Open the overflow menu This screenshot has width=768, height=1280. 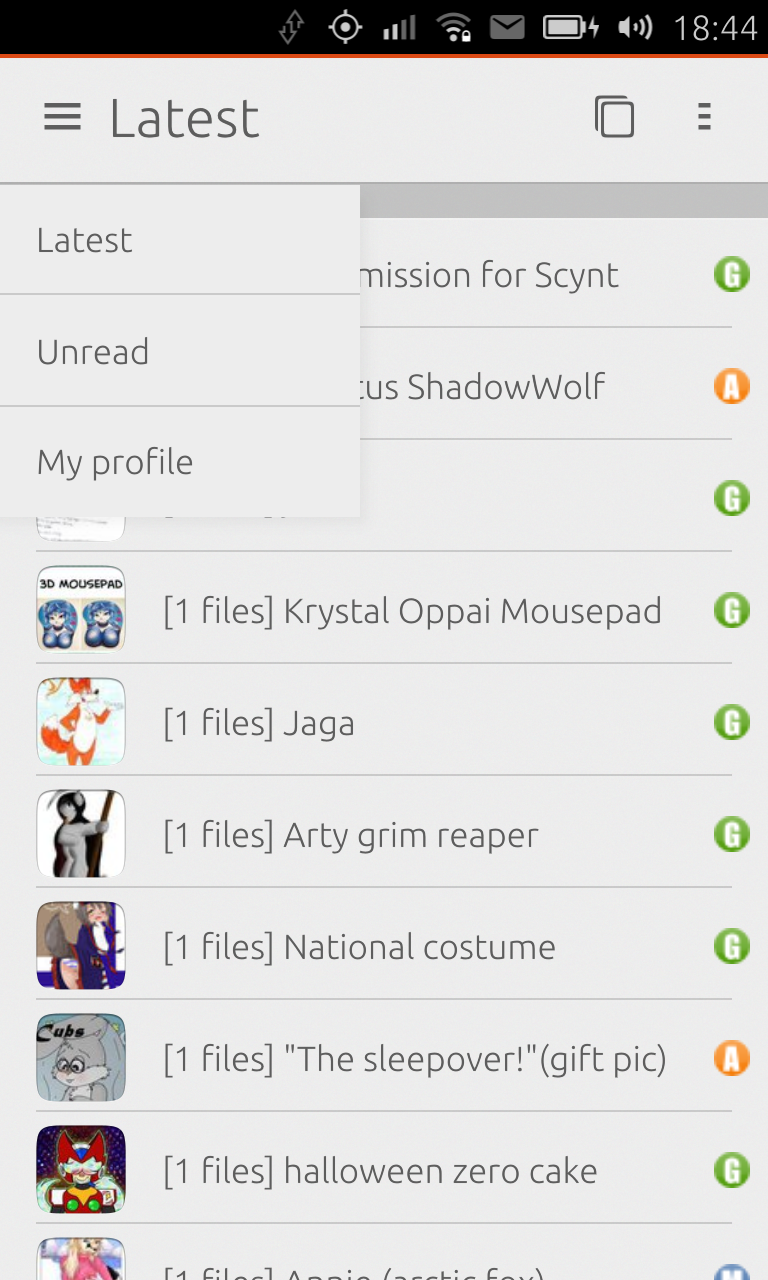coord(704,118)
